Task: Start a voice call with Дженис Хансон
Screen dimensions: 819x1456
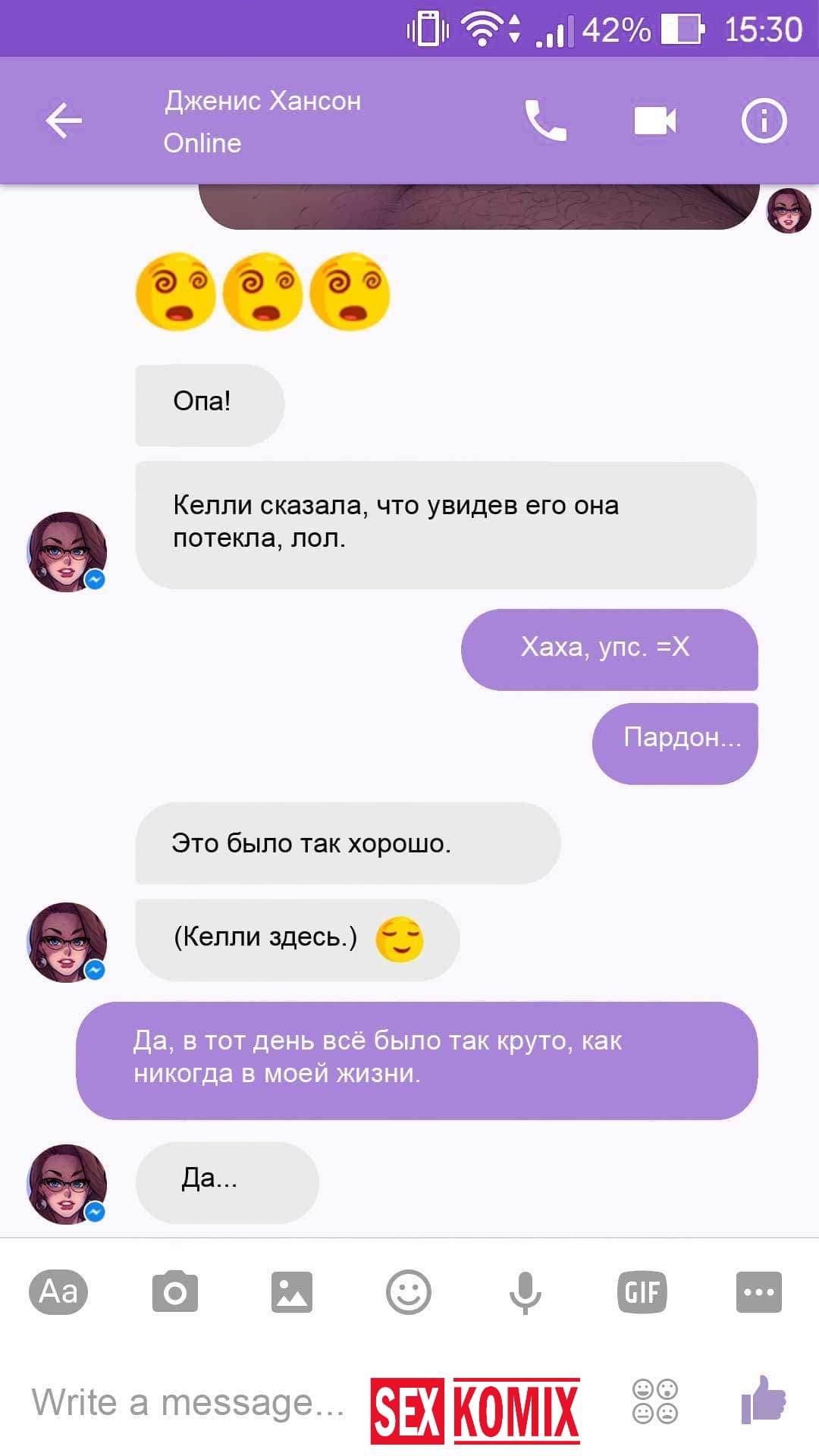Action: click(545, 121)
